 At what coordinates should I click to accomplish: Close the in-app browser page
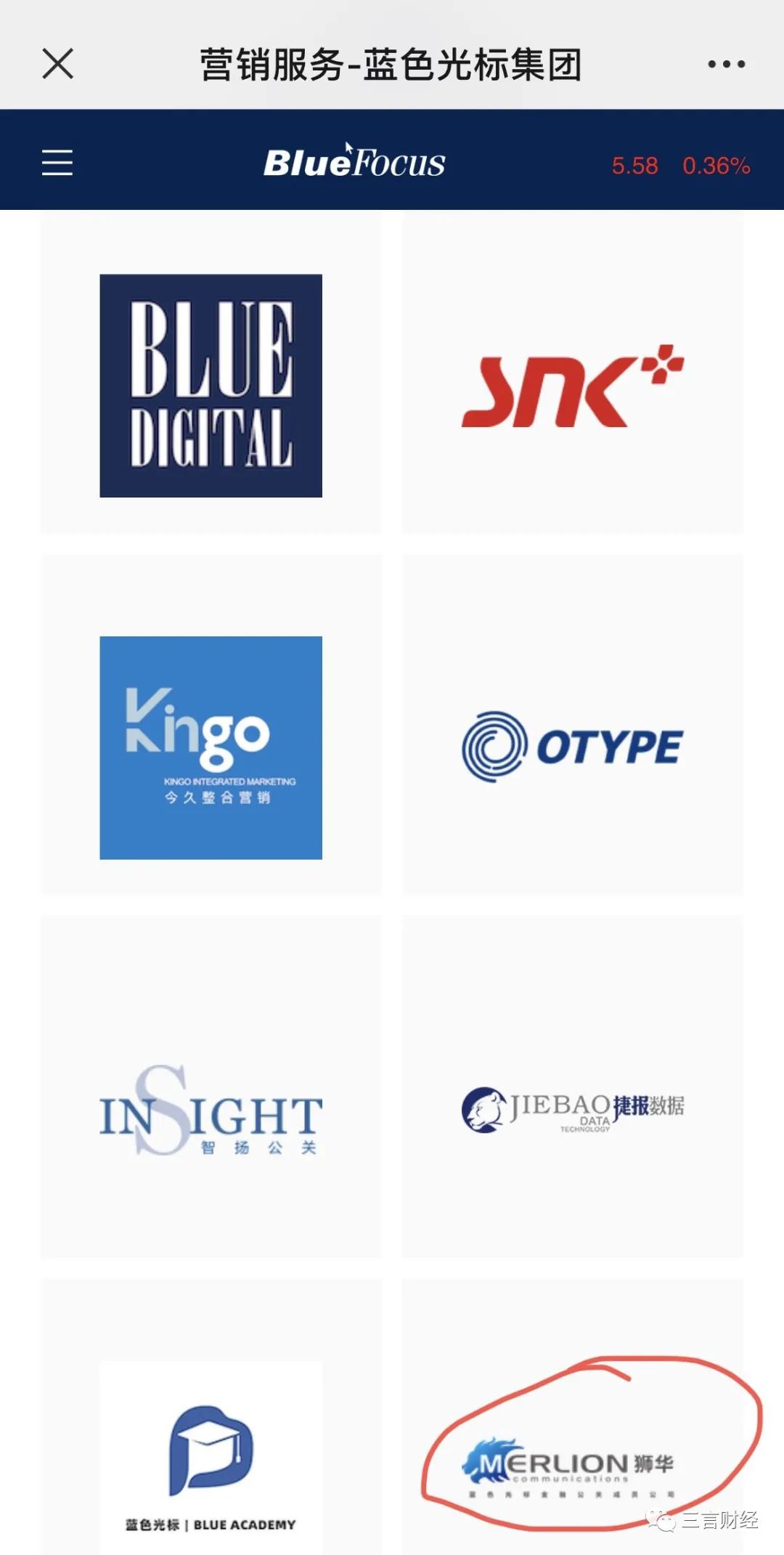coord(58,64)
